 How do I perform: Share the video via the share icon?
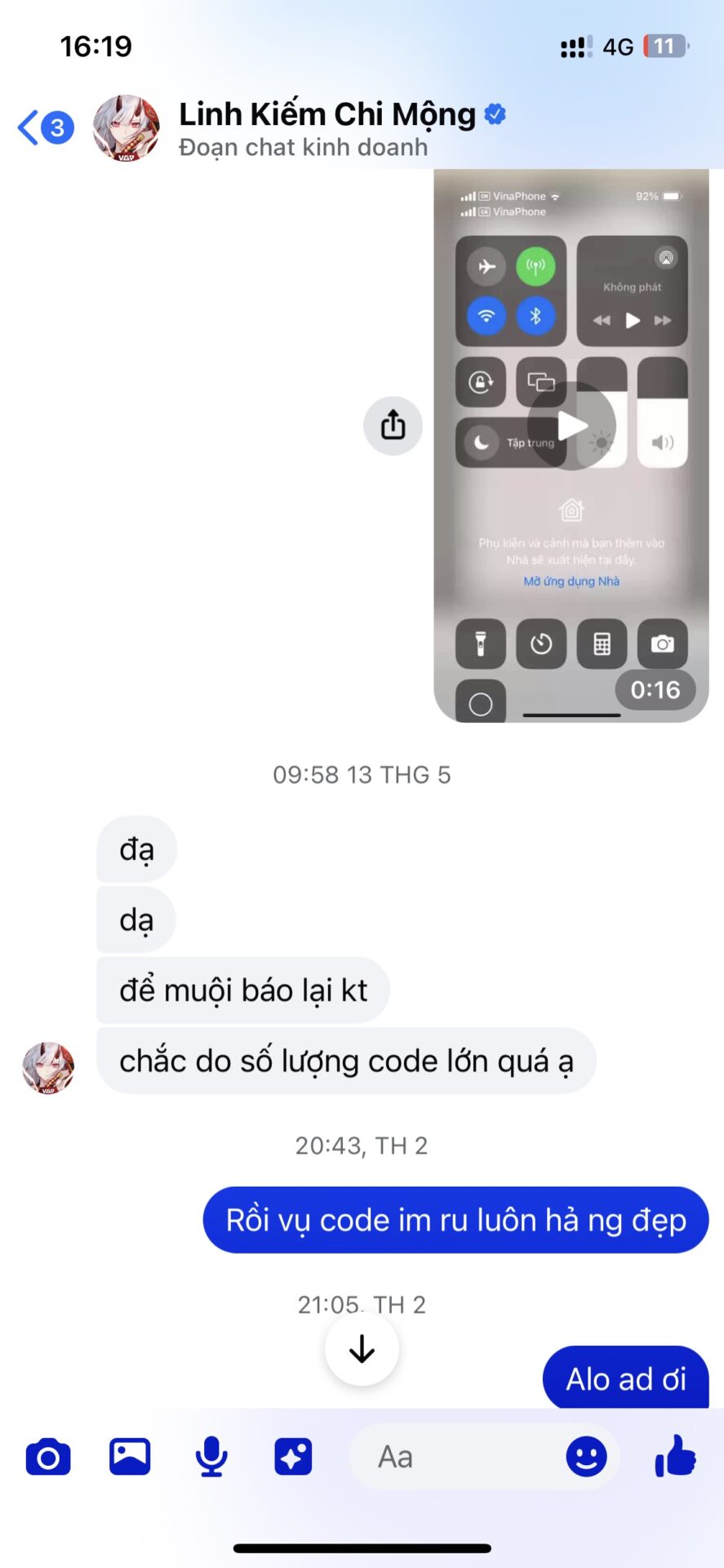tap(393, 425)
